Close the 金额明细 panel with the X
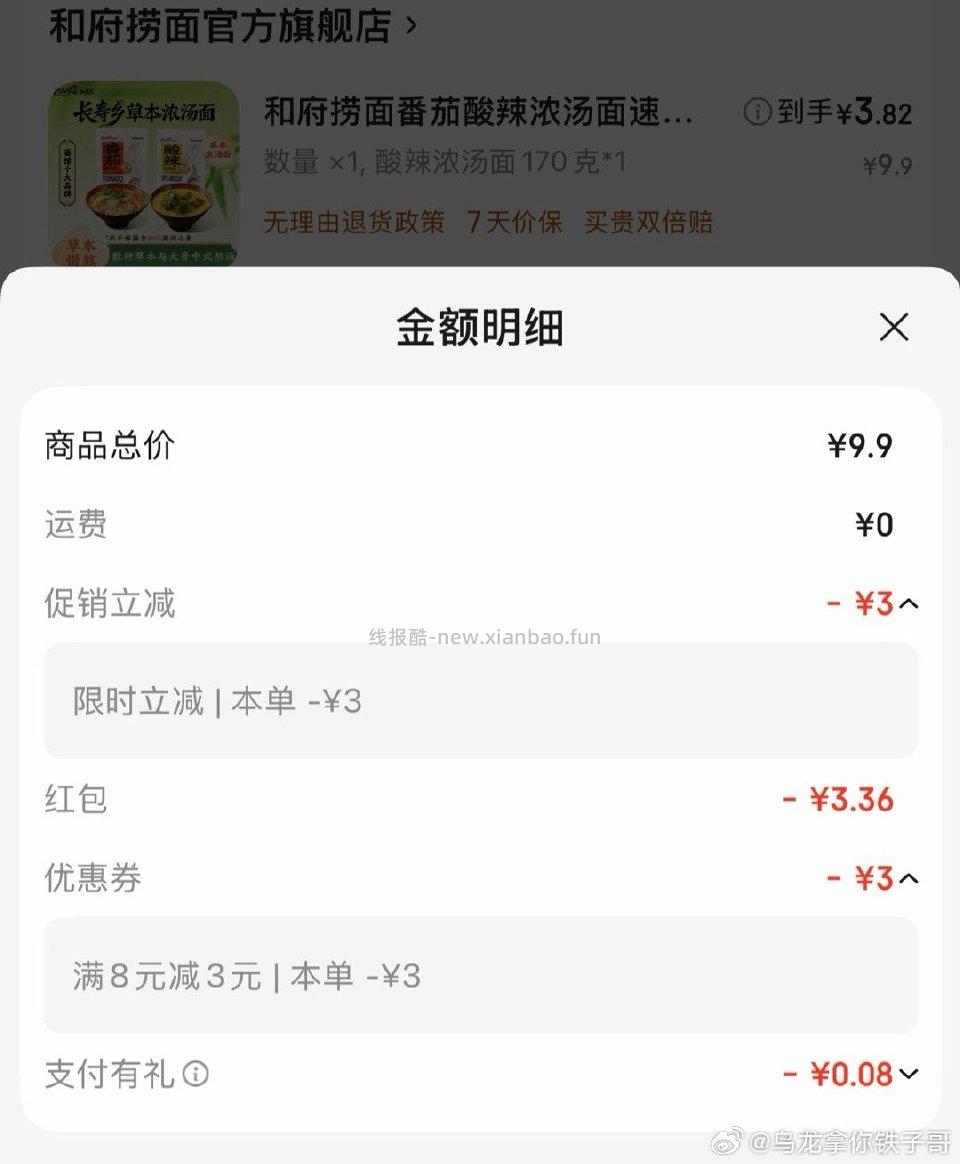 point(893,327)
